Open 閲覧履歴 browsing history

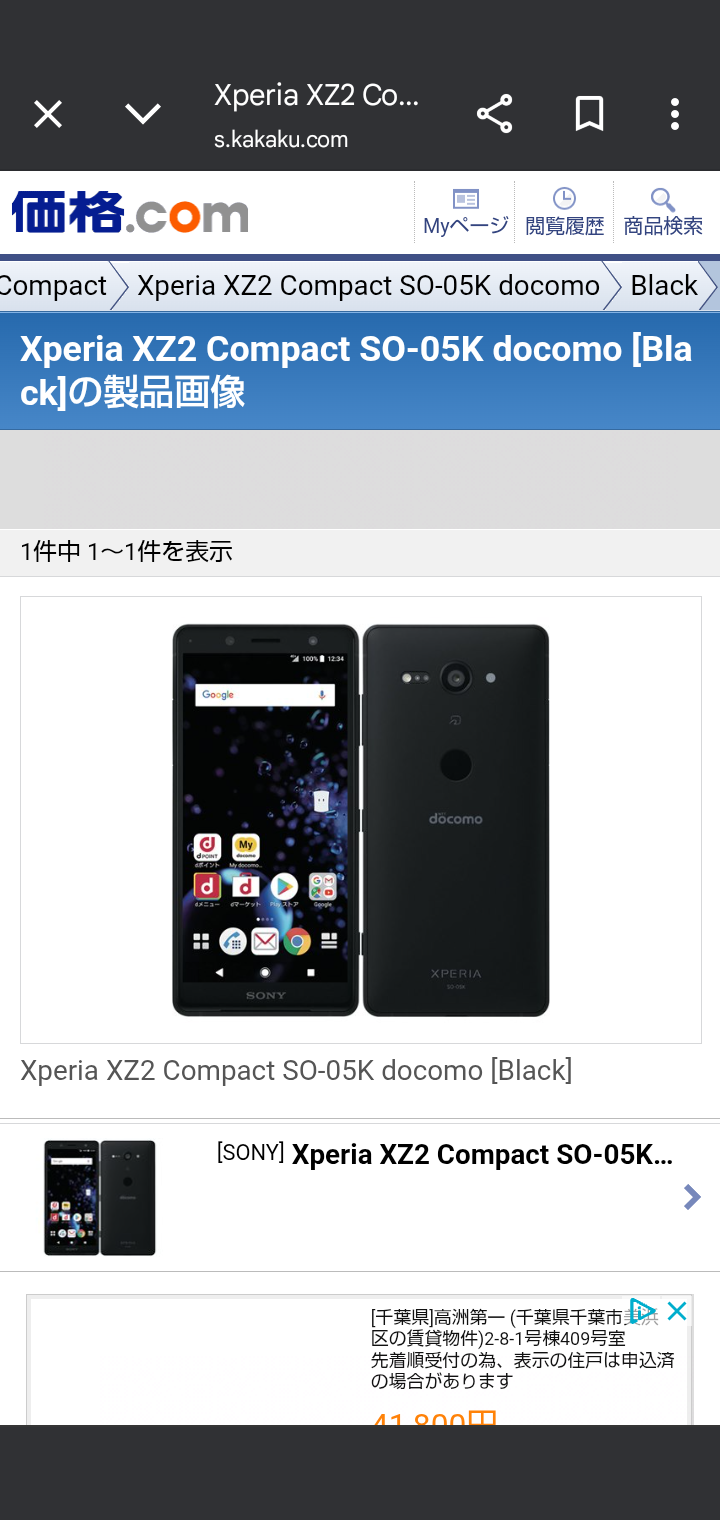click(x=564, y=212)
